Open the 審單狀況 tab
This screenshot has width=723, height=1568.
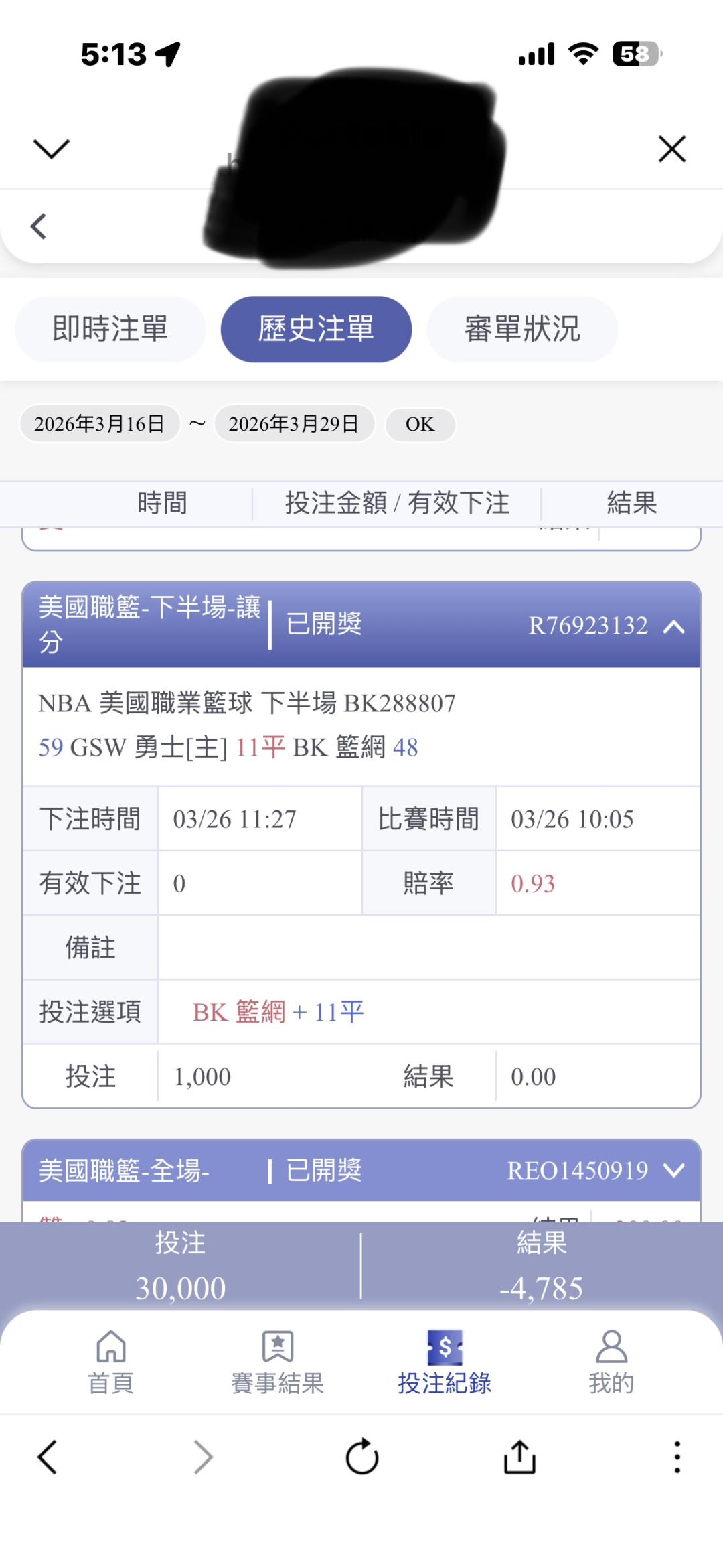click(x=522, y=329)
